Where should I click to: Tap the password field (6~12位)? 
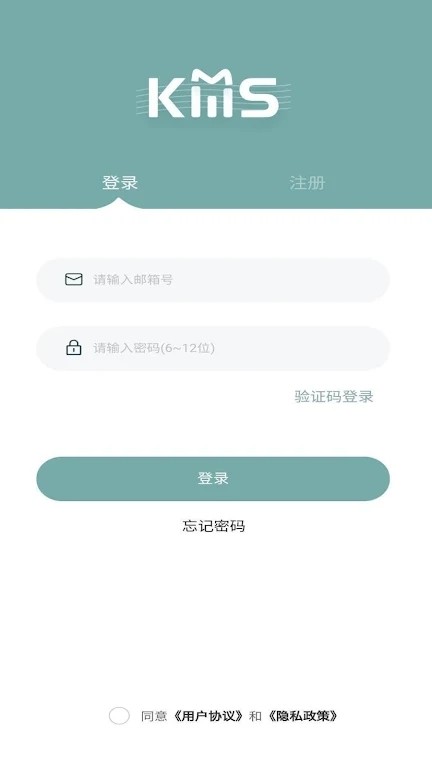tap(213, 348)
